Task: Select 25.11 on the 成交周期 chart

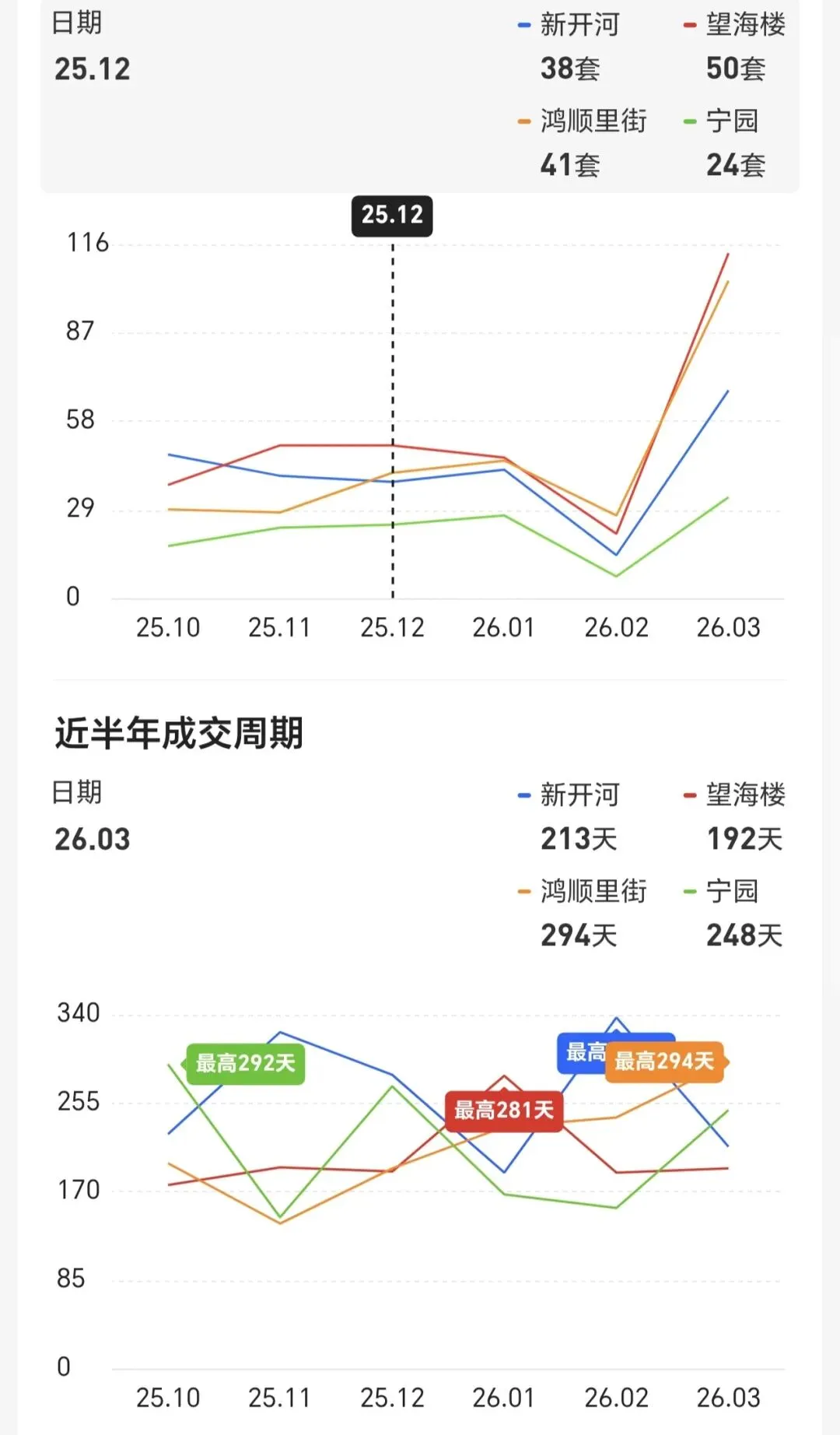Action: click(x=280, y=1398)
